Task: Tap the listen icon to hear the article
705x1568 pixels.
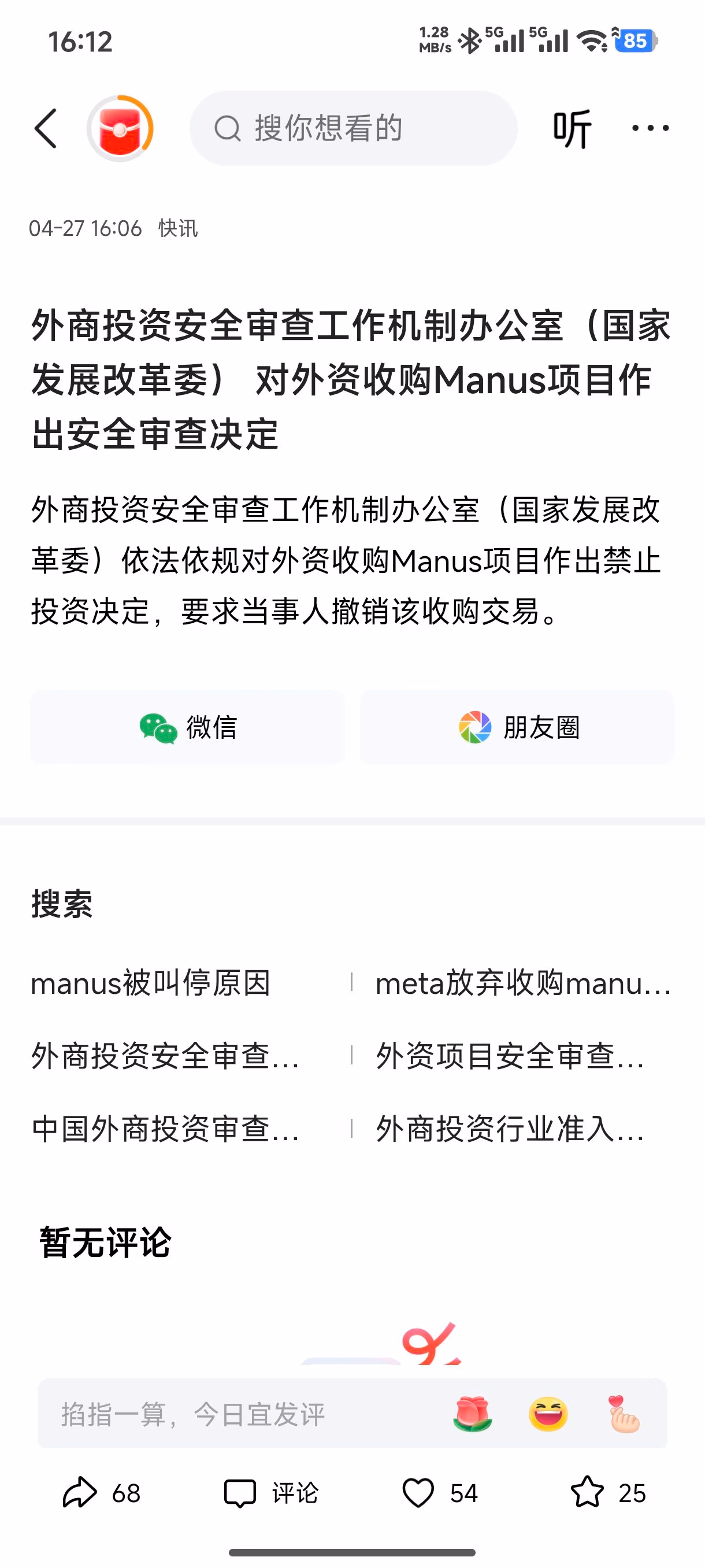Action: coord(574,128)
